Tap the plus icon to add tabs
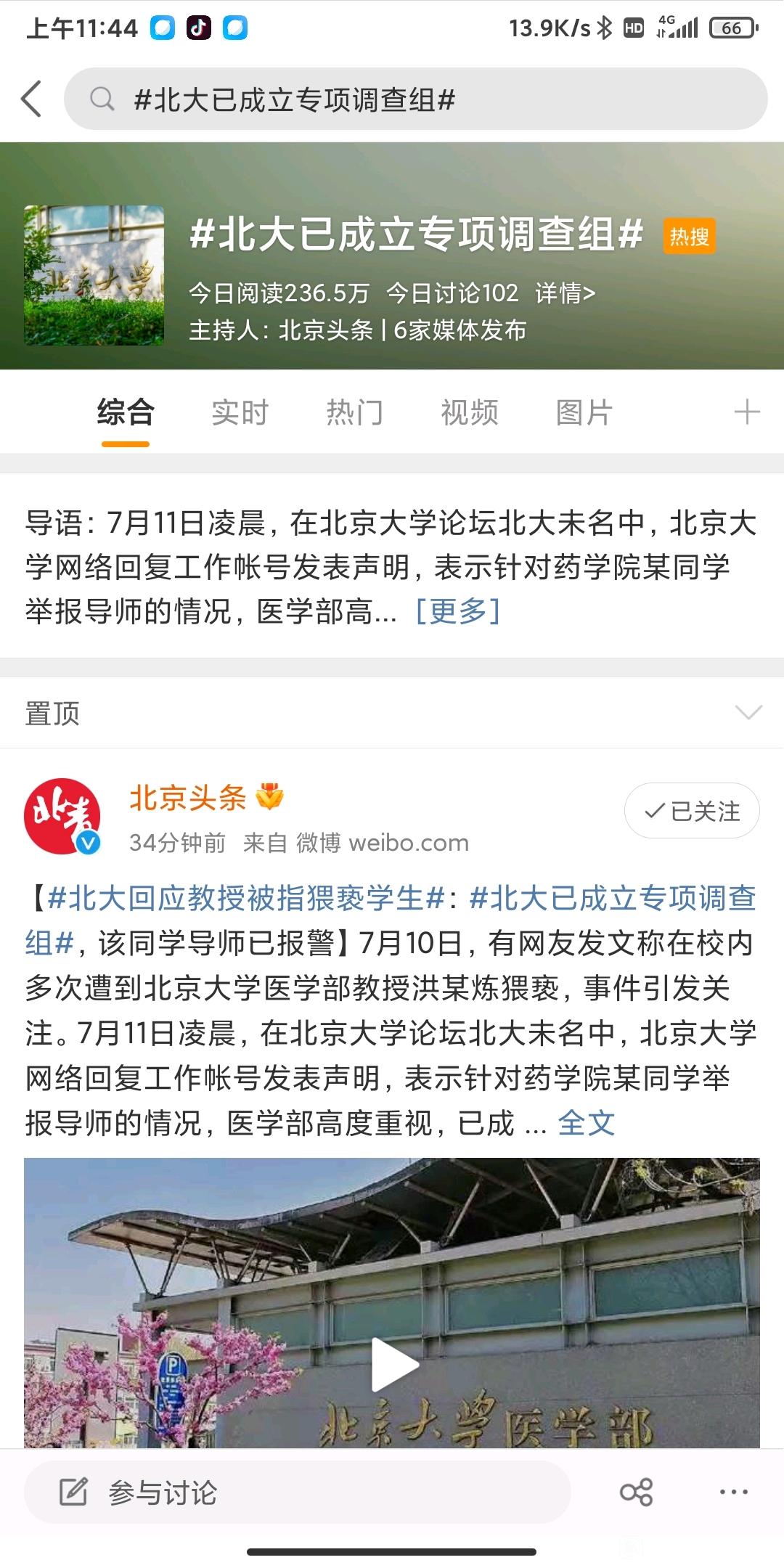Image resolution: width=784 pixels, height=1568 pixels. 746,412
